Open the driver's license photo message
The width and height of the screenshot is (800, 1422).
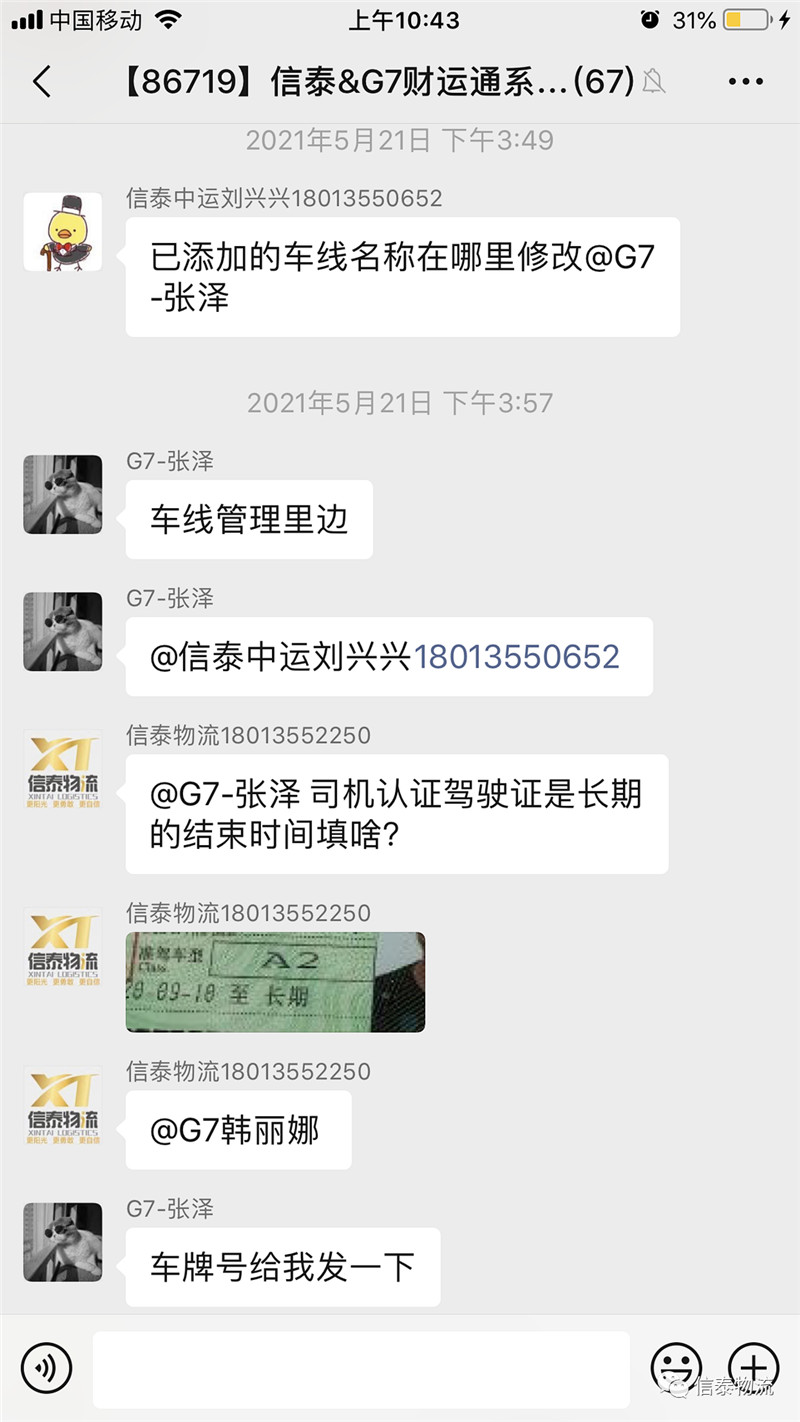pos(275,982)
